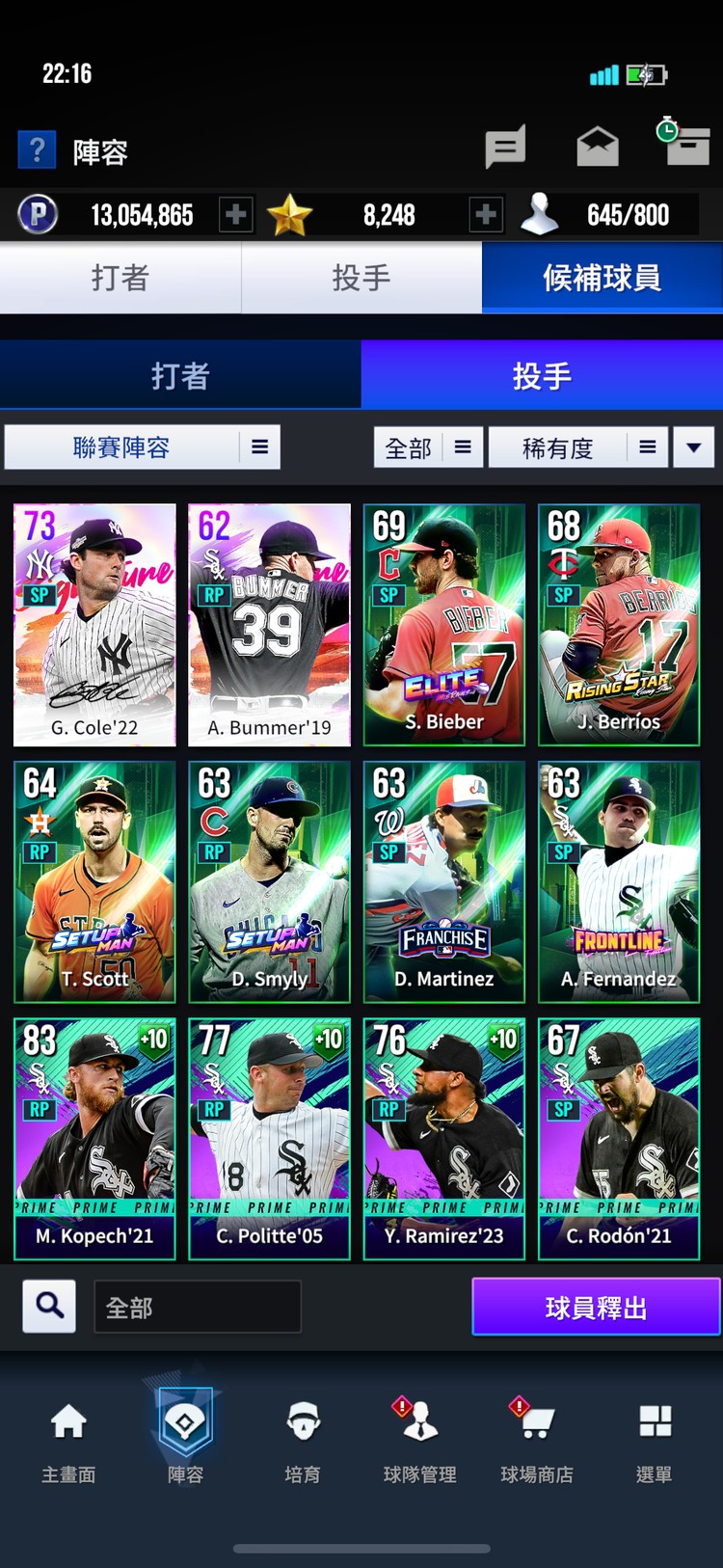Open D. Martinez player card
Screen dimensions: 723x1568
pyautogui.click(x=443, y=881)
